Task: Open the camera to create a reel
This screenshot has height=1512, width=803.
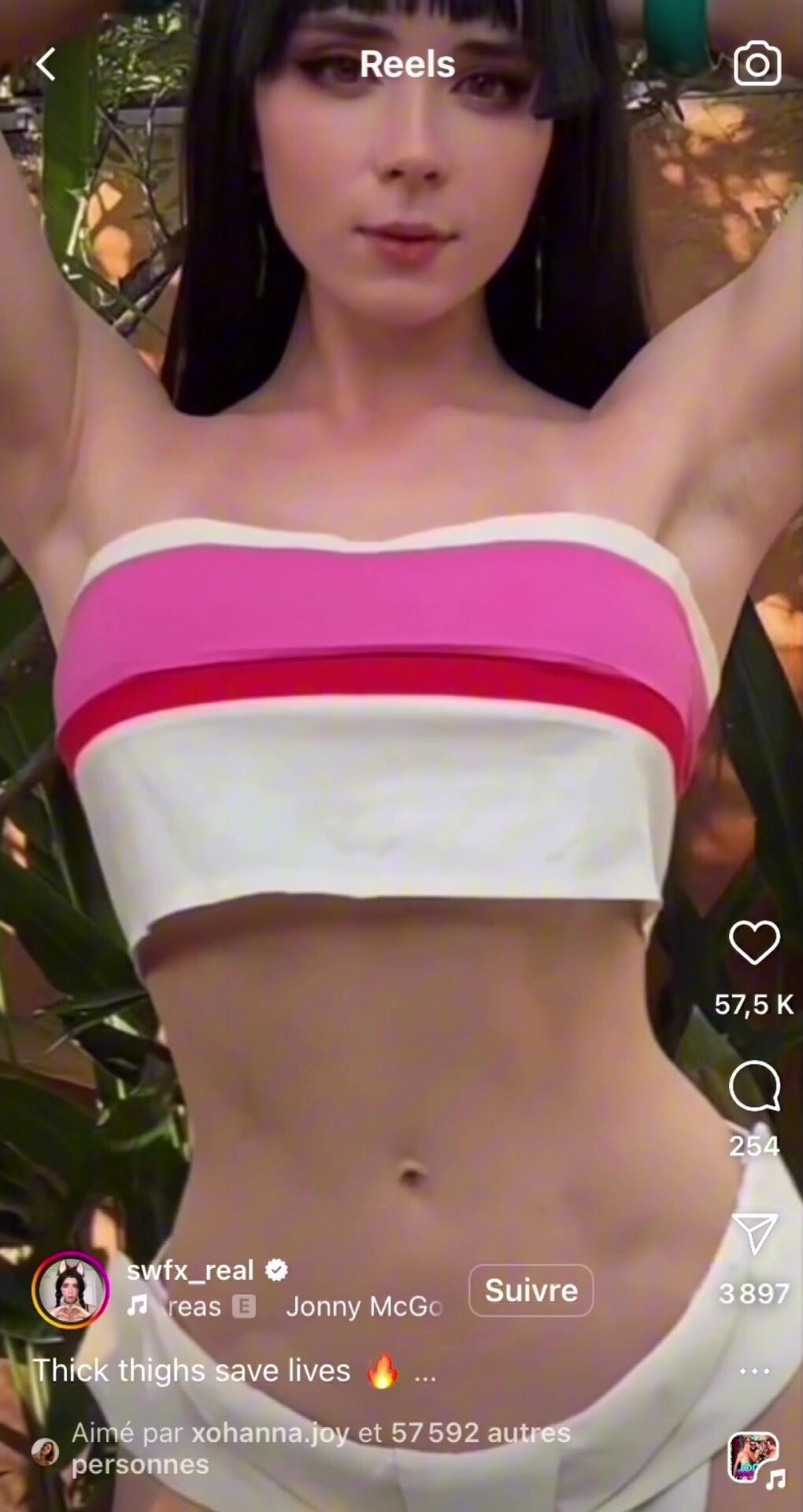Action: [x=757, y=64]
